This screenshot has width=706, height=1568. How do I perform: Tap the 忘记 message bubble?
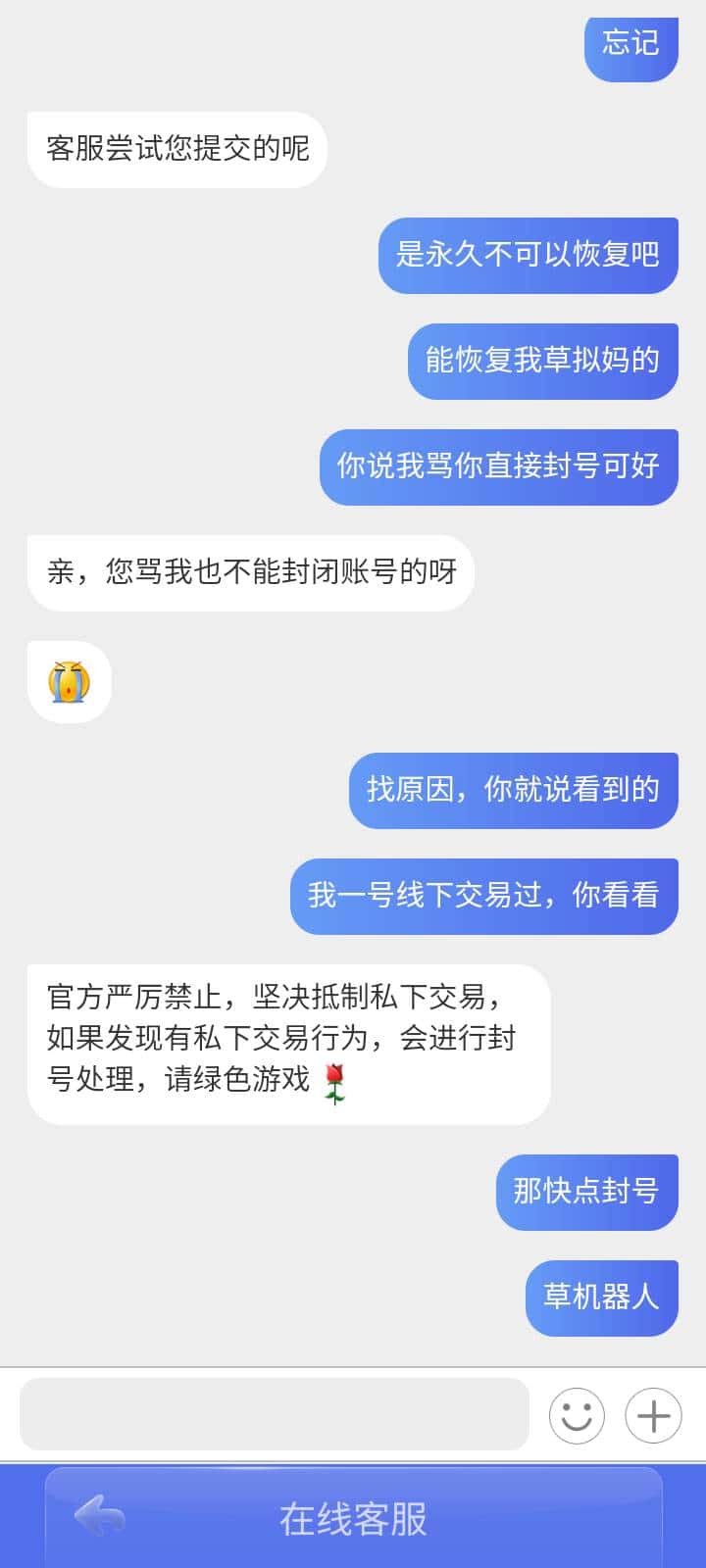(630, 44)
